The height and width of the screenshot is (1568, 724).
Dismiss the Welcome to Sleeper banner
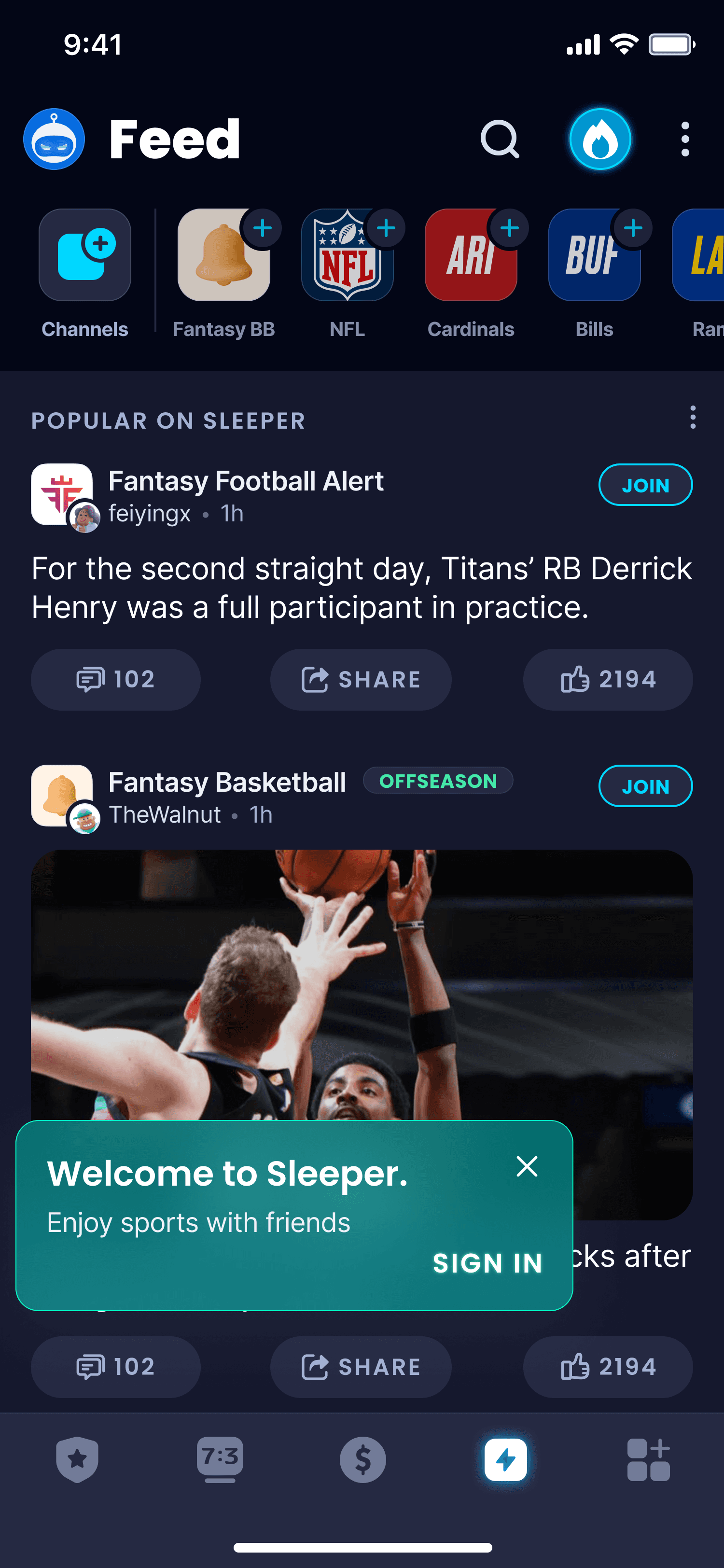(526, 1167)
